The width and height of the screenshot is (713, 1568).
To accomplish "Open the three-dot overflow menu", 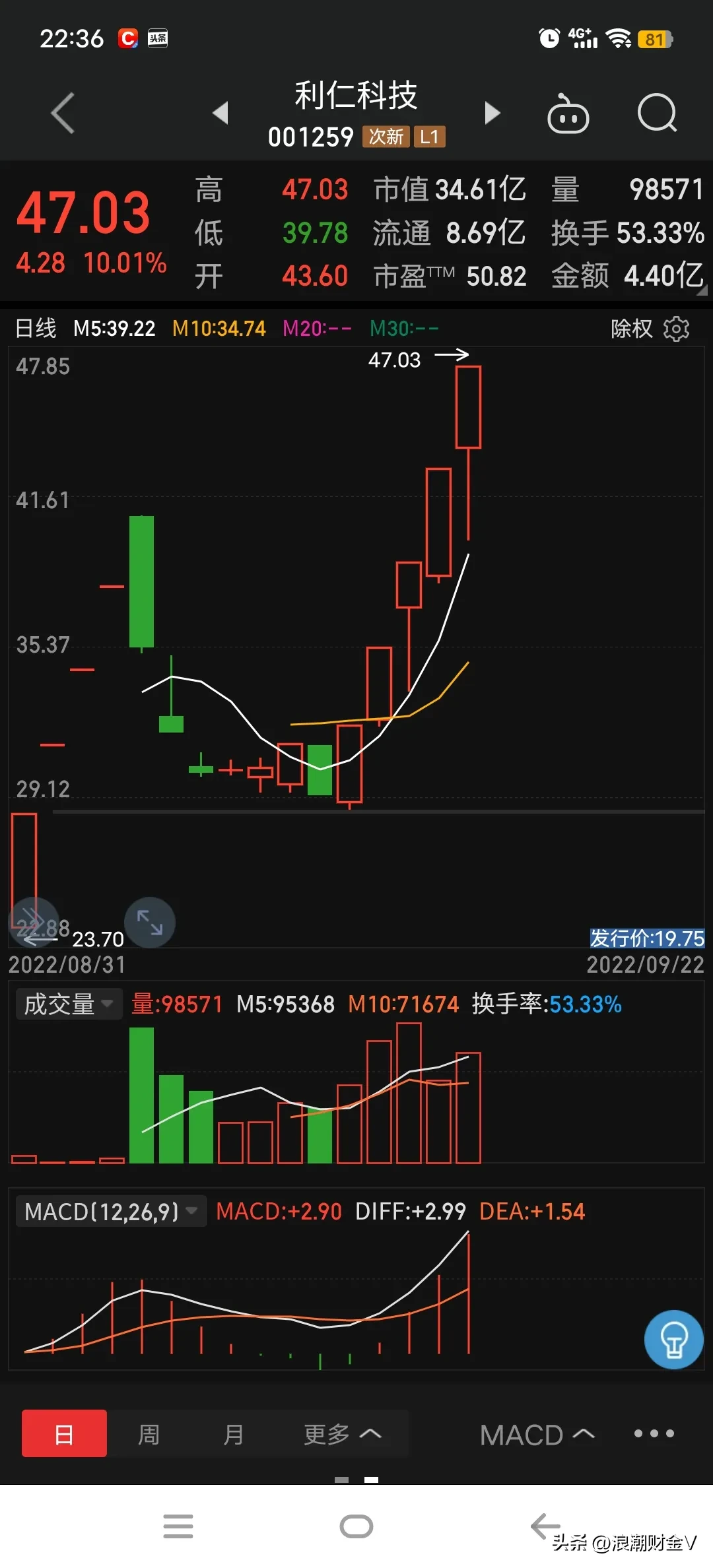I will point(654,1433).
